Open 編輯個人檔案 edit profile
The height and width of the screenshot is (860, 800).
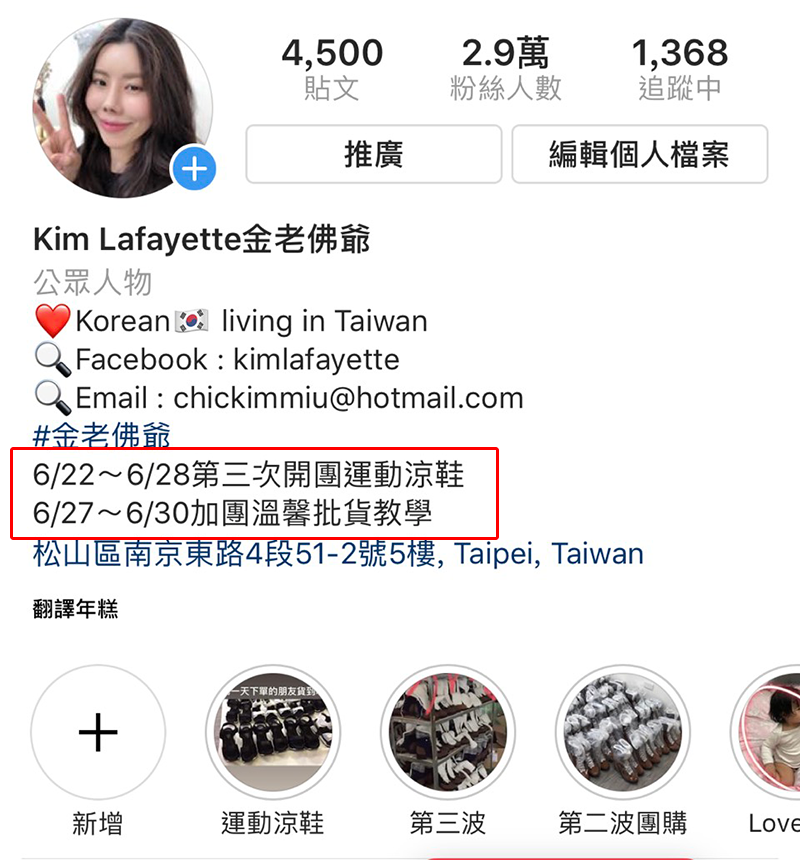[x=639, y=154]
